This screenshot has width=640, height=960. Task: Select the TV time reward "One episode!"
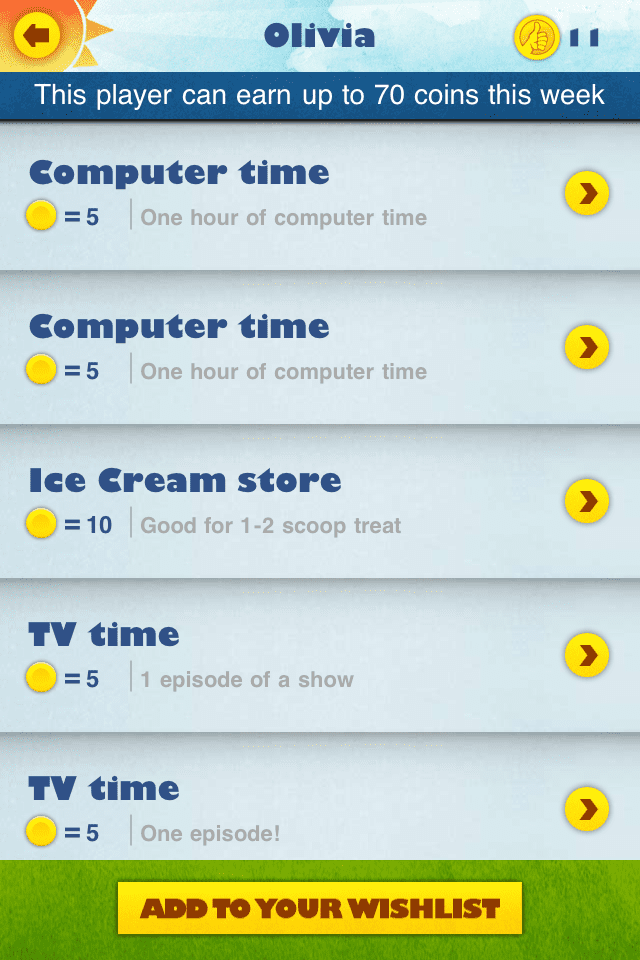[587, 808]
